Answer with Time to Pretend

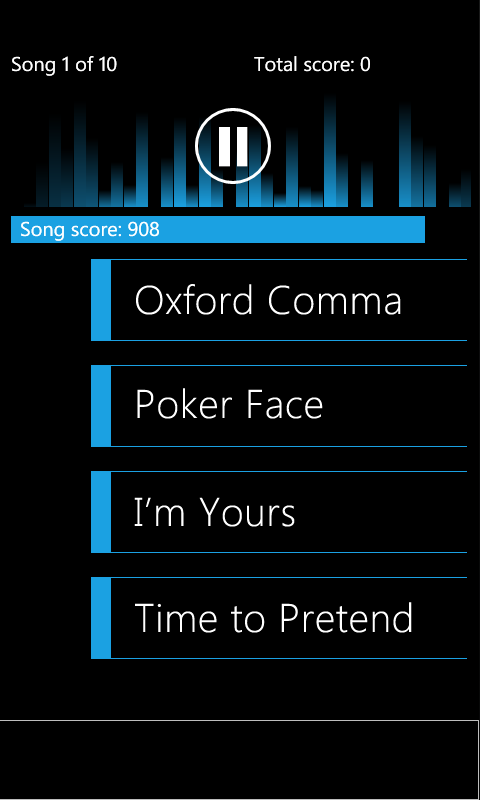pyautogui.click(x=279, y=618)
